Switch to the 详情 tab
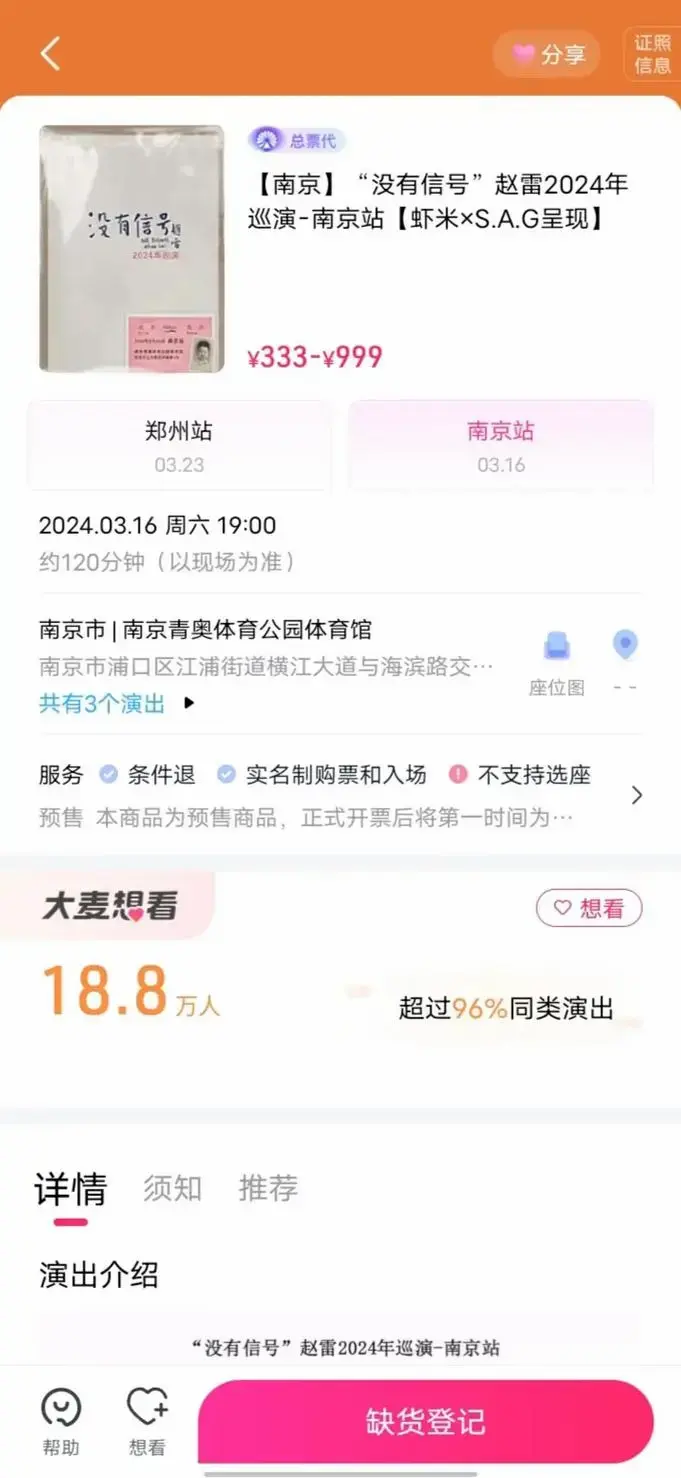This screenshot has height=1478, width=681. click(x=70, y=1189)
